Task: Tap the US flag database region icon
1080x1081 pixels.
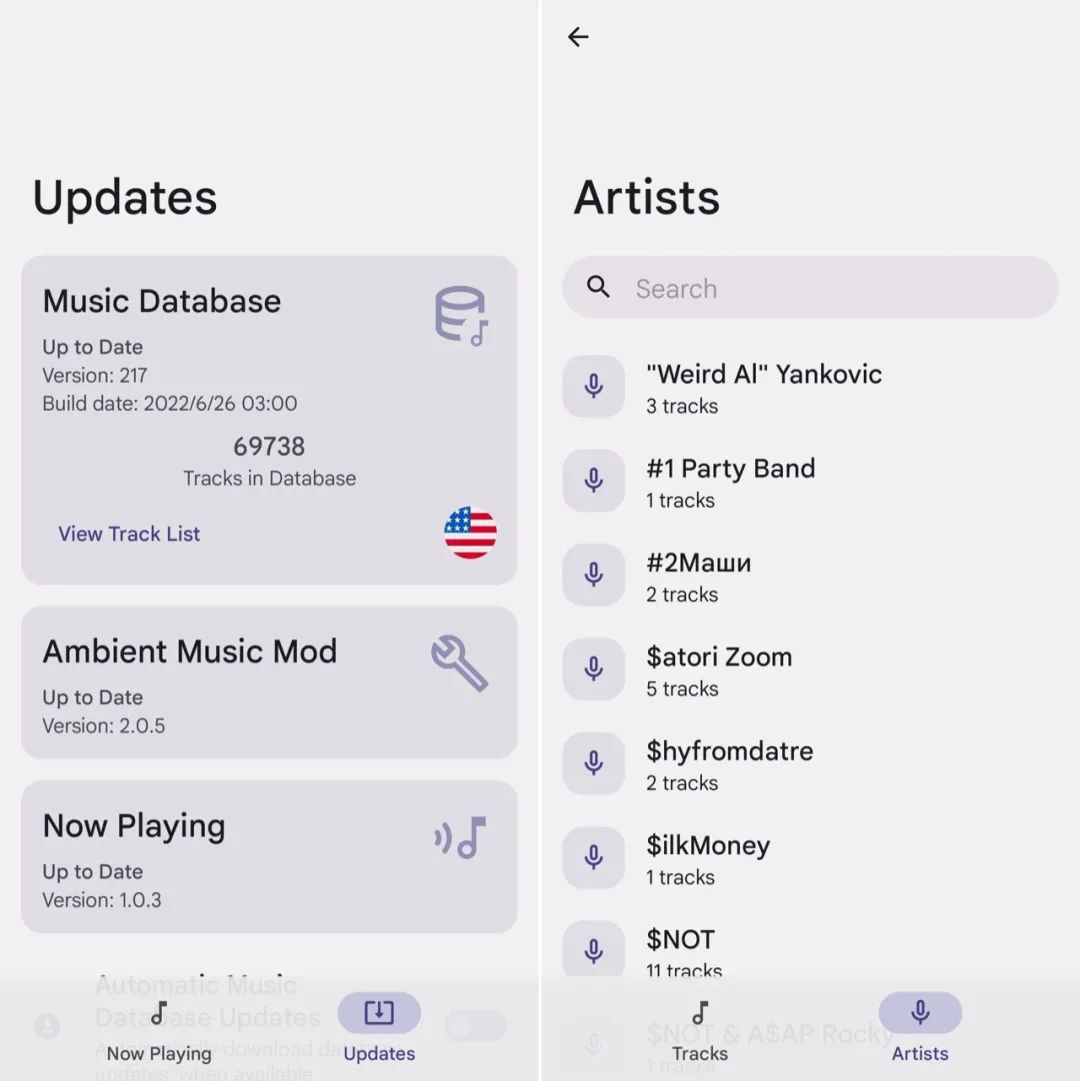Action: click(470, 532)
